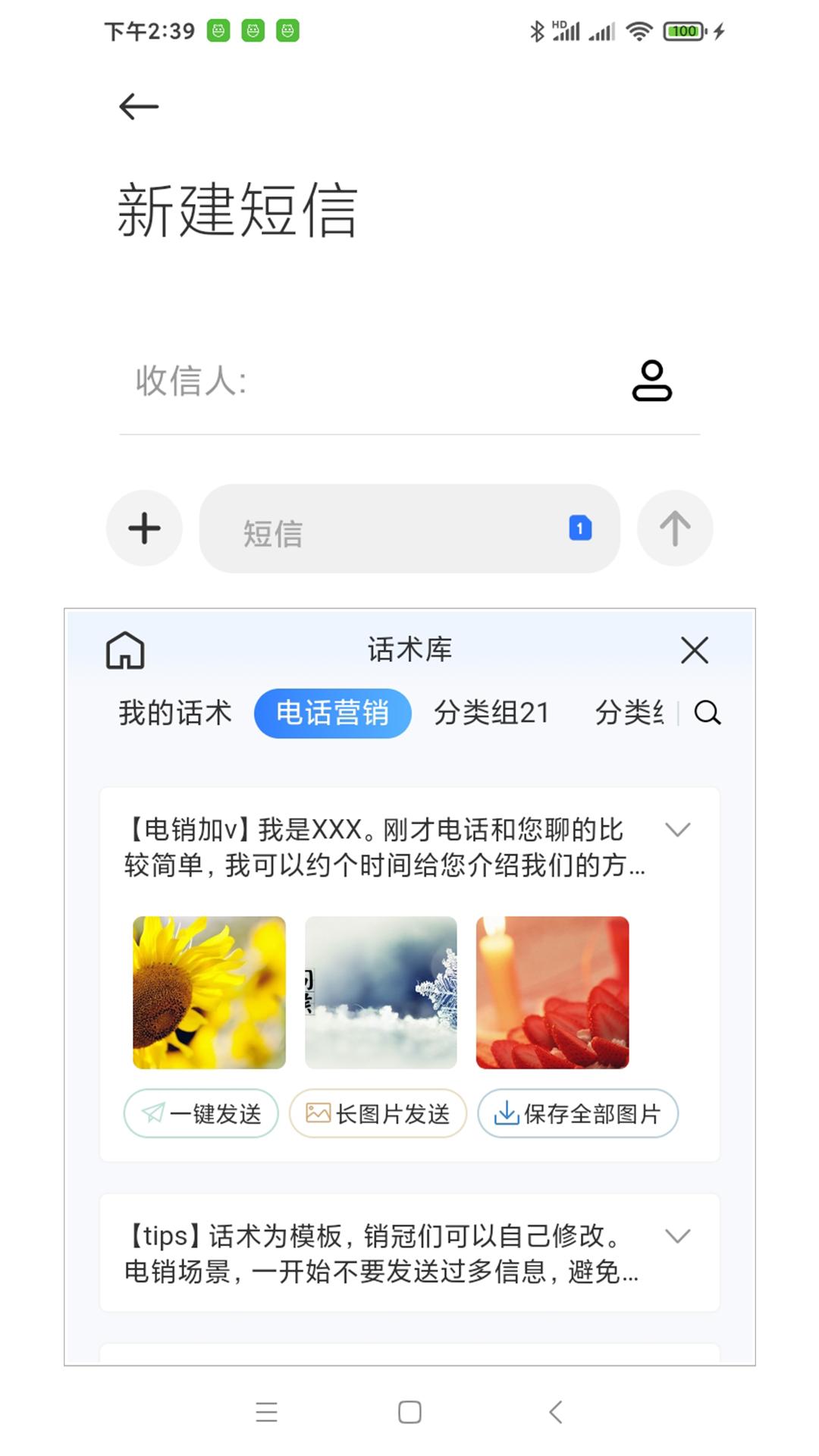Search within the 话术库
This screenshot has width=819, height=1456.
tap(707, 713)
